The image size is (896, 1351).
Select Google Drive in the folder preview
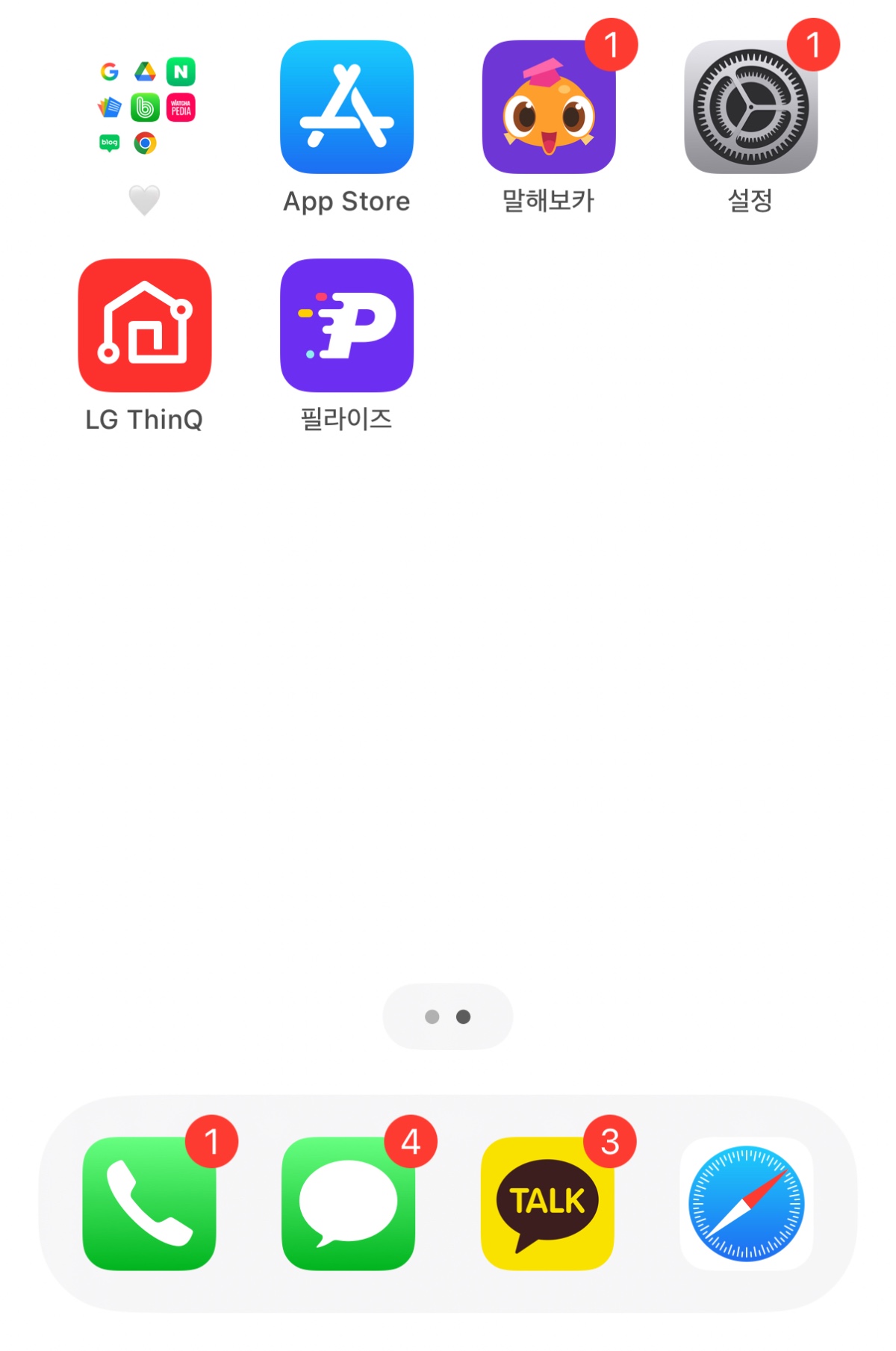pos(146,72)
